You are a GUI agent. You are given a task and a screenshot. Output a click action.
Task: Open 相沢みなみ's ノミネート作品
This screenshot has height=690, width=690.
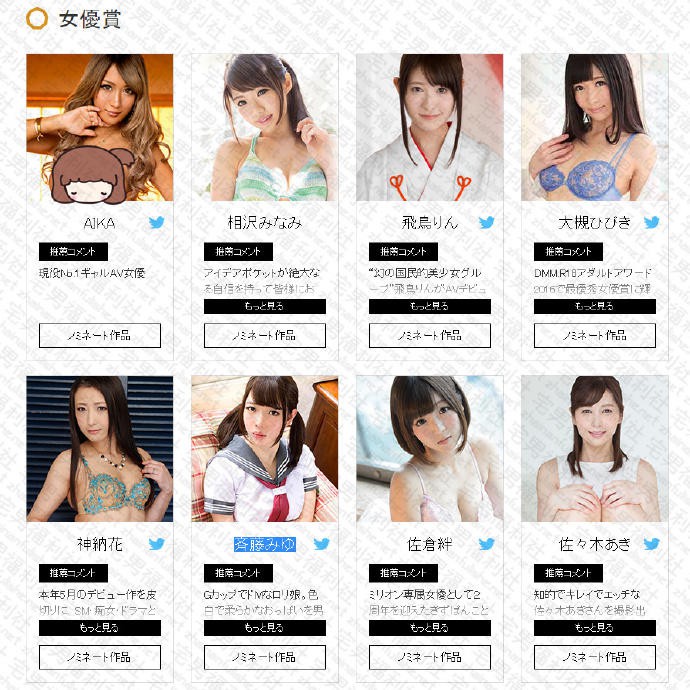(265, 335)
